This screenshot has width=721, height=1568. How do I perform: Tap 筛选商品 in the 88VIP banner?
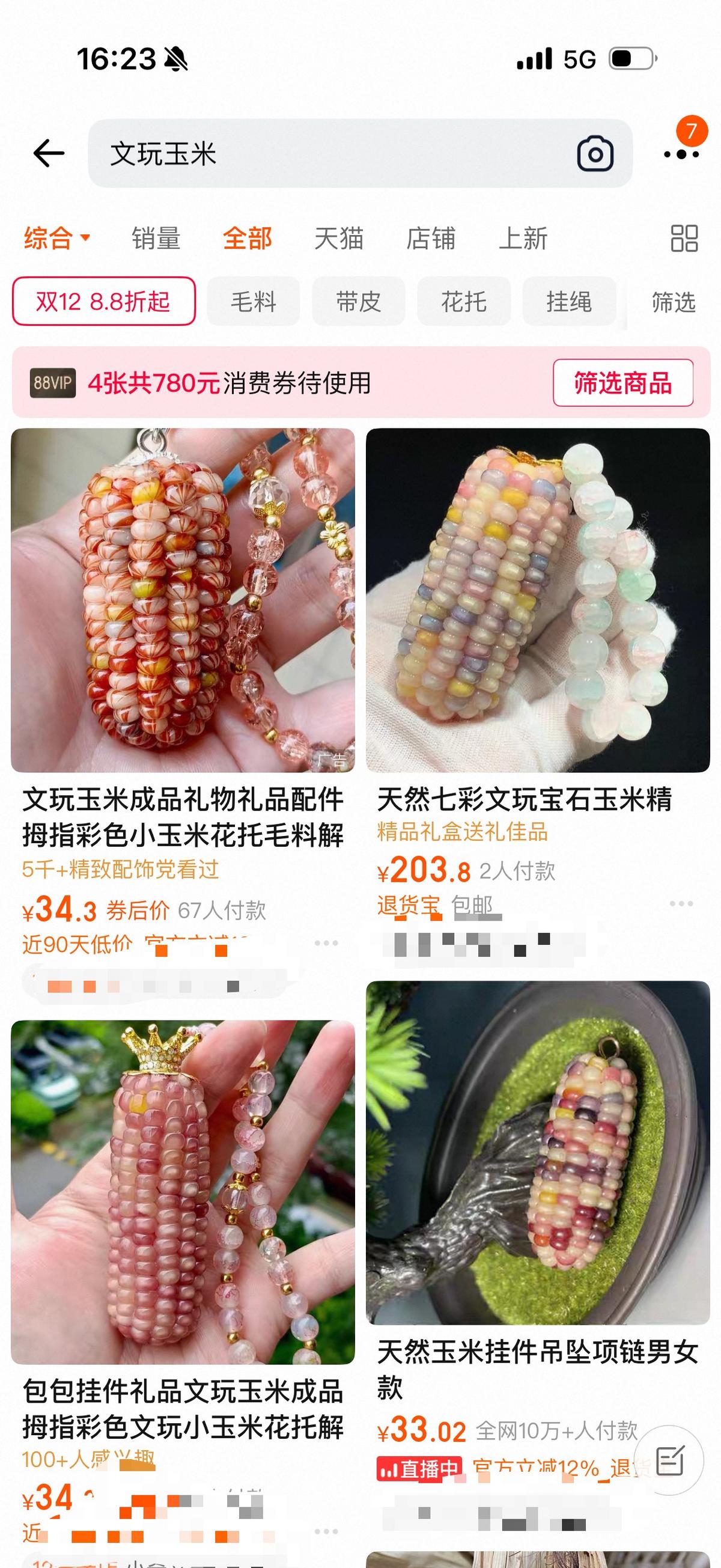[622, 383]
